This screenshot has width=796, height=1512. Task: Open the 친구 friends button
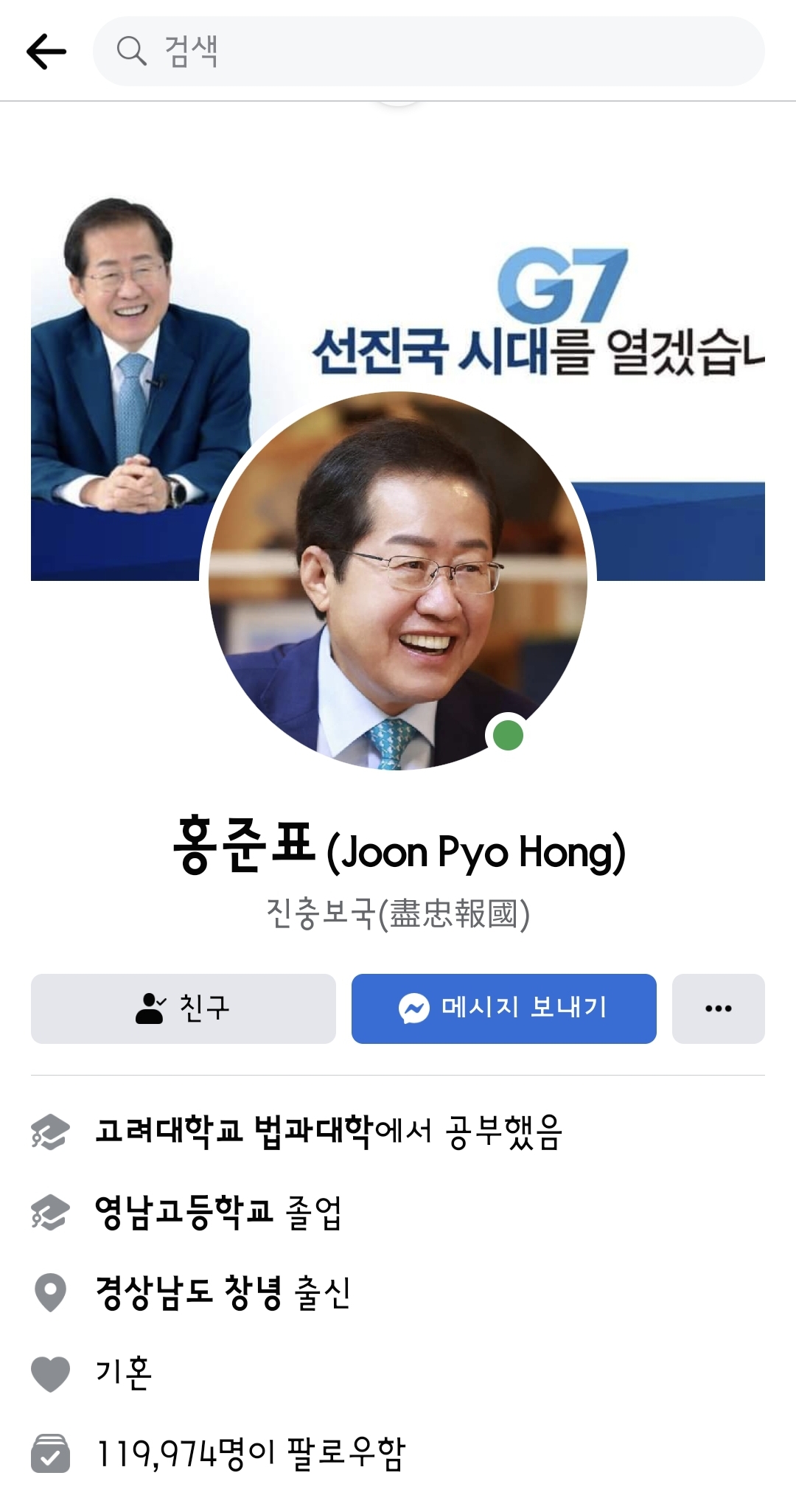pos(183,1008)
